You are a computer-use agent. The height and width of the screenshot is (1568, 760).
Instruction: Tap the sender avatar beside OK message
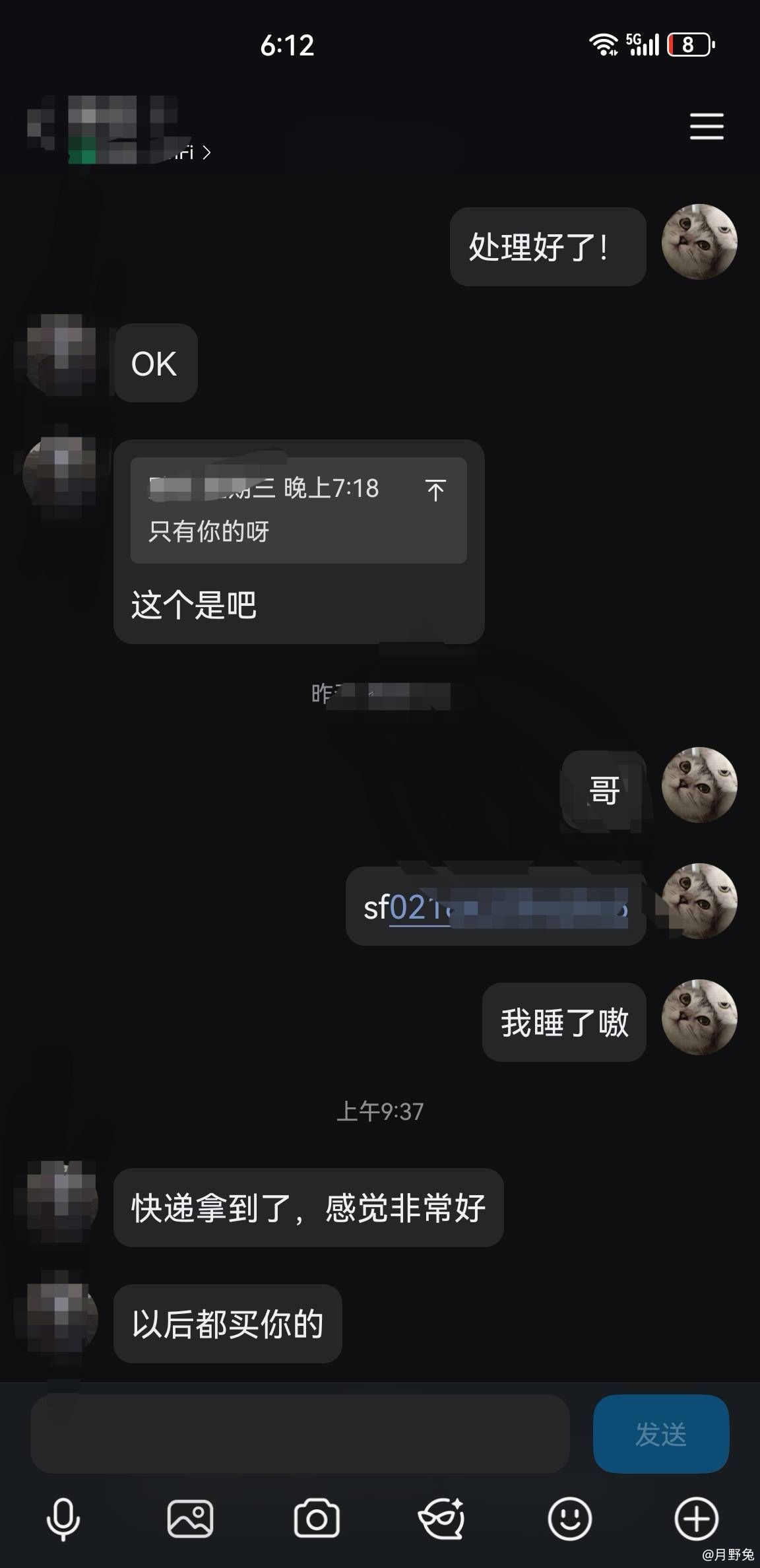60,357
